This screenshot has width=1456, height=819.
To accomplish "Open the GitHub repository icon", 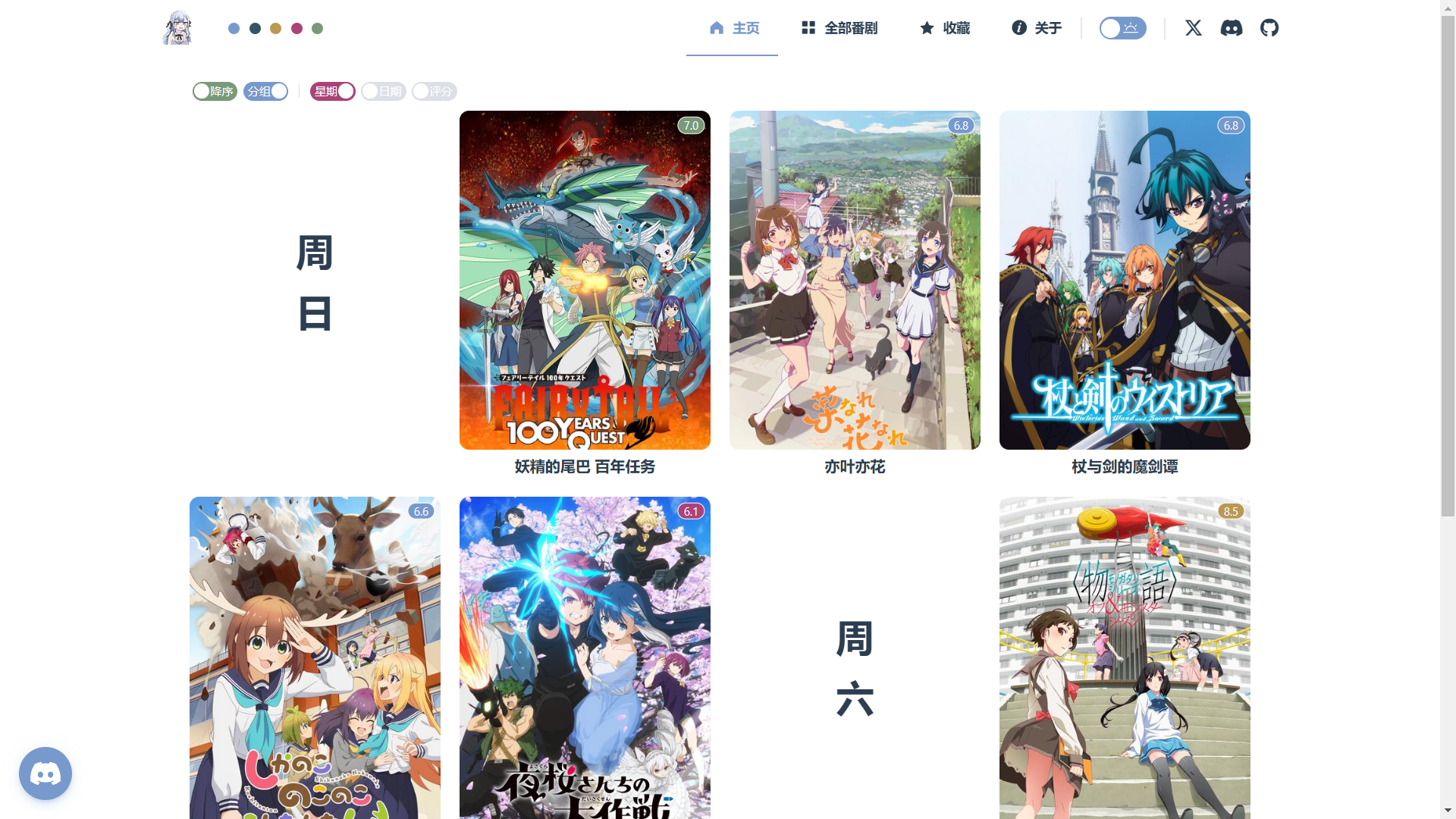I will tap(1269, 28).
